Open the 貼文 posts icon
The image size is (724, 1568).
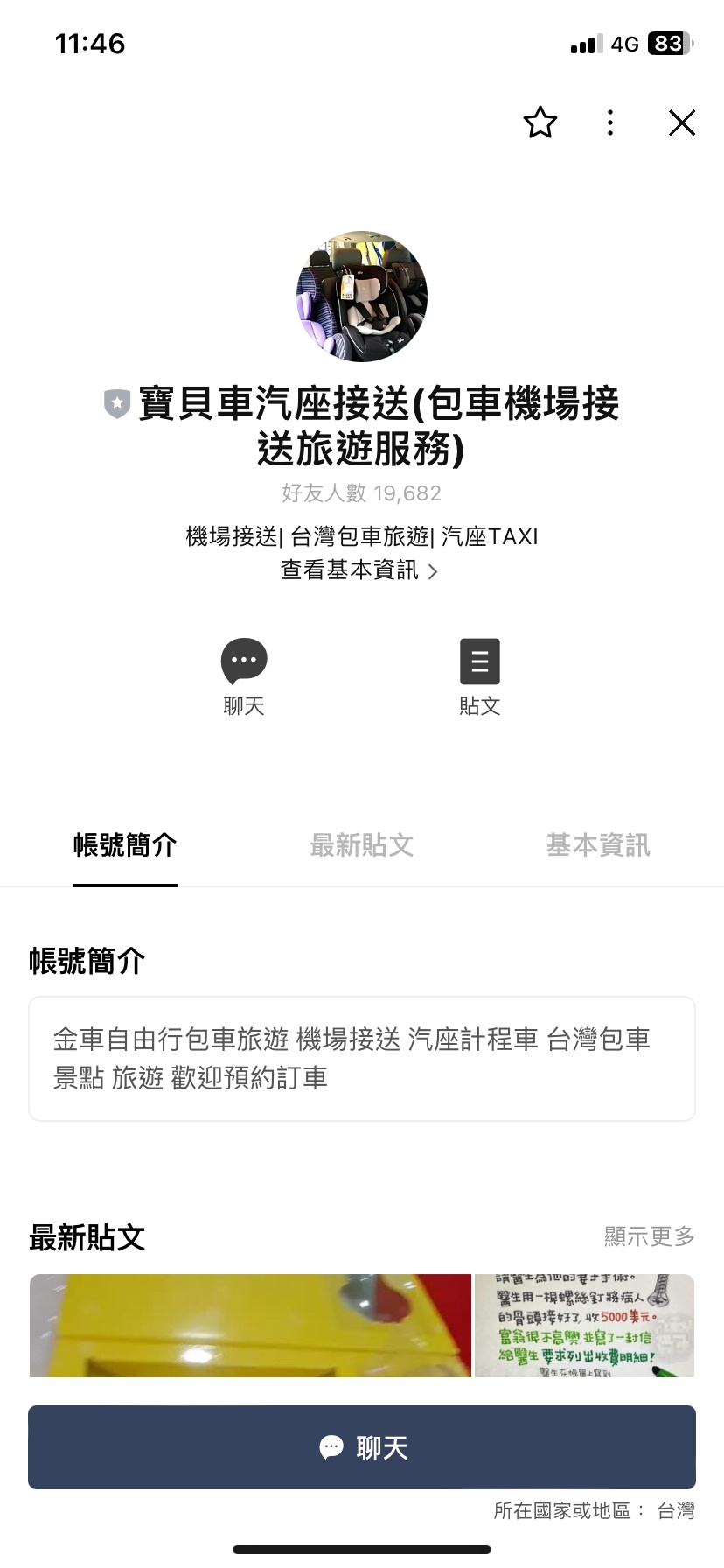point(480,662)
